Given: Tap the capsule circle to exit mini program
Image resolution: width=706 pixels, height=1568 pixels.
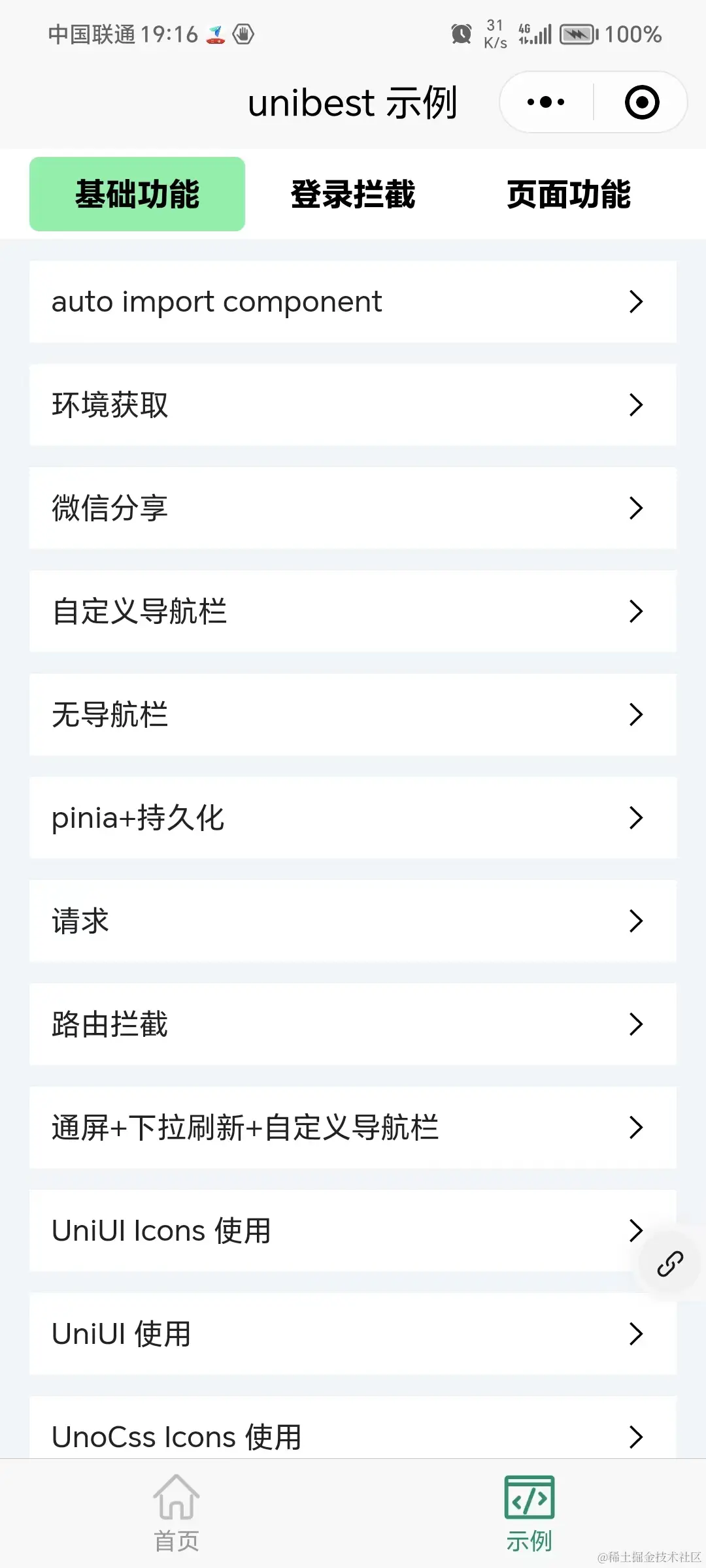Looking at the screenshot, I should pyautogui.click(x=640, y=102).
